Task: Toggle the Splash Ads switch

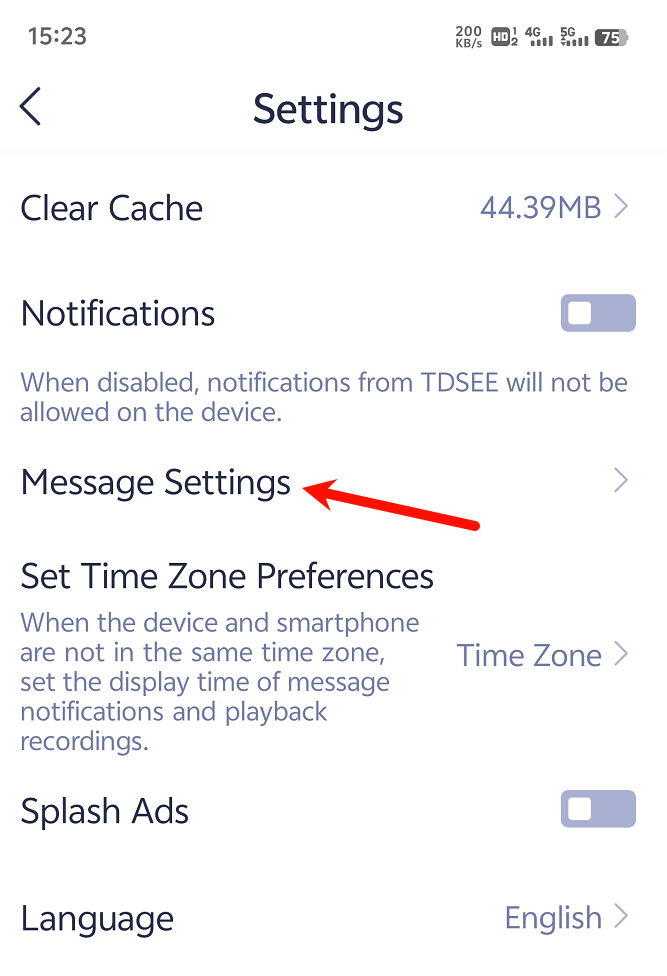Action: coord(597,809)
